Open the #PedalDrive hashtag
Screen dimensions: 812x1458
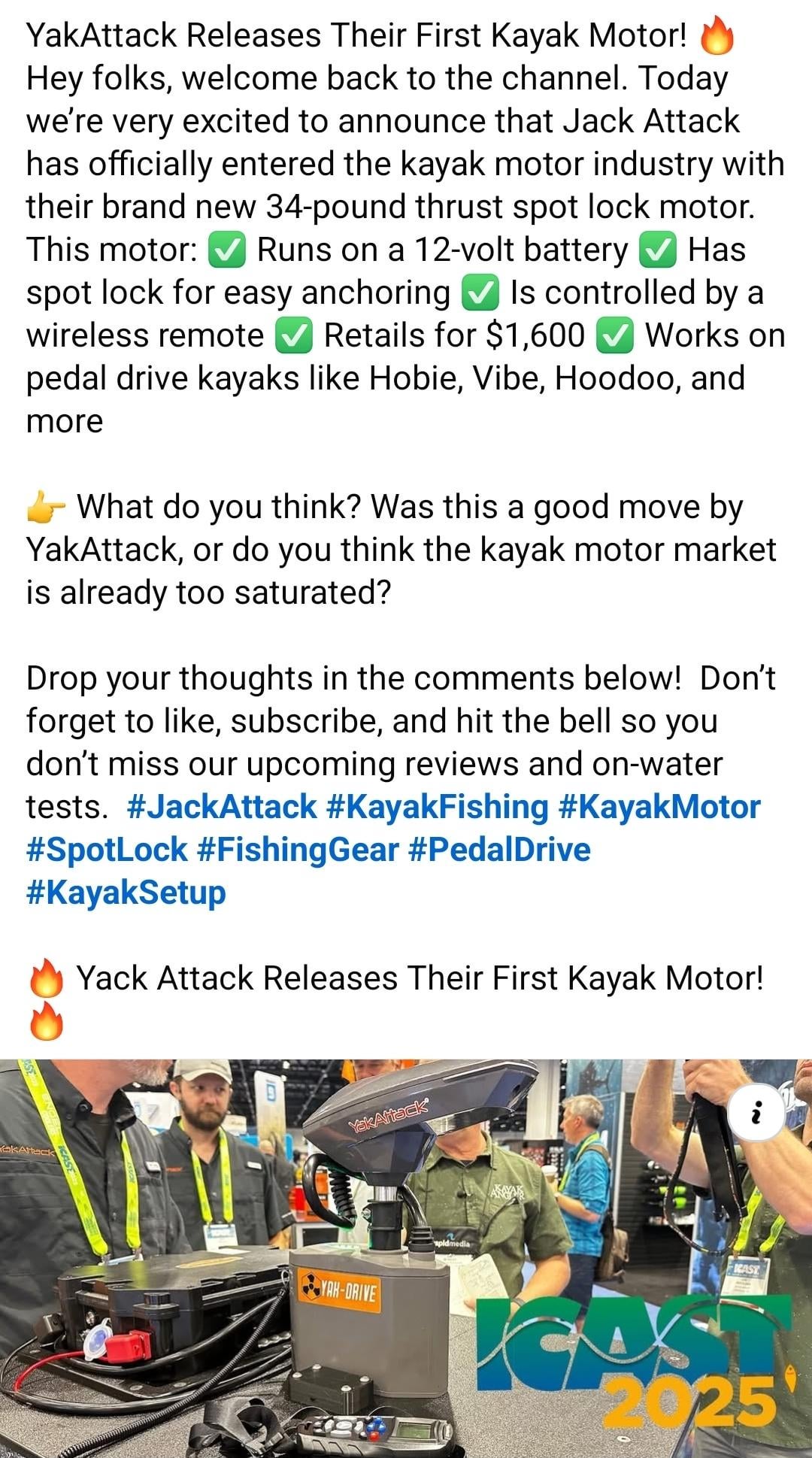499,850
